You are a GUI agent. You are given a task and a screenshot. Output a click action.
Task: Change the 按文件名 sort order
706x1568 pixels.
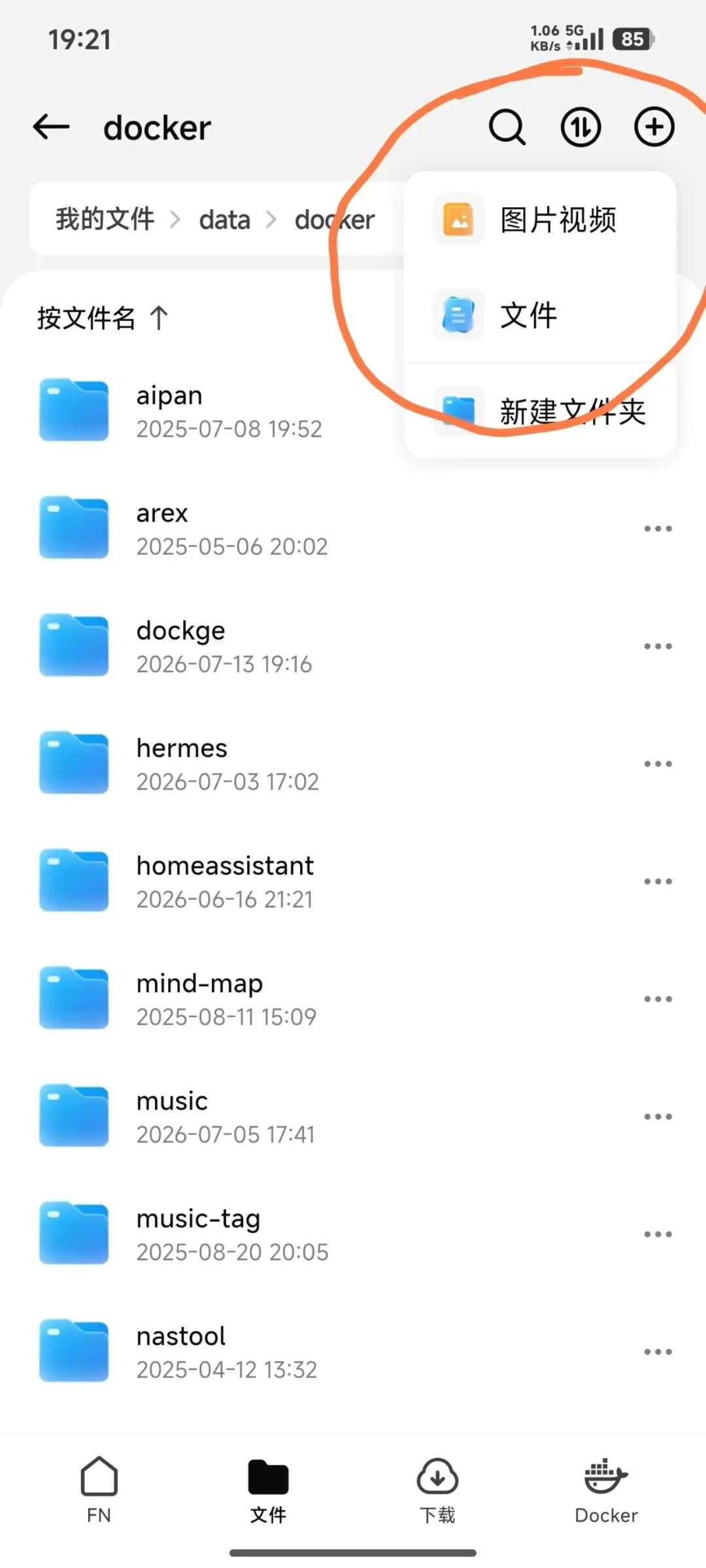click(x=103, y=318)
